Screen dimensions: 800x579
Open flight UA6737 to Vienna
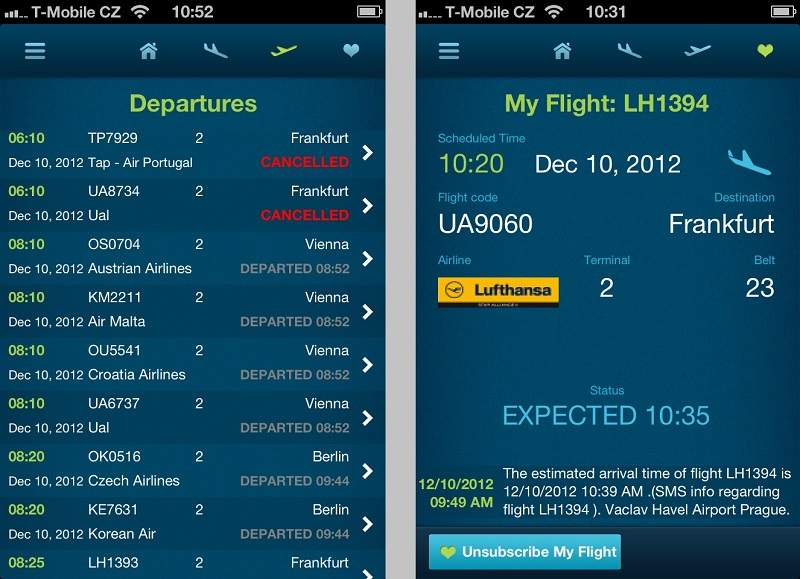pos(192,416)
